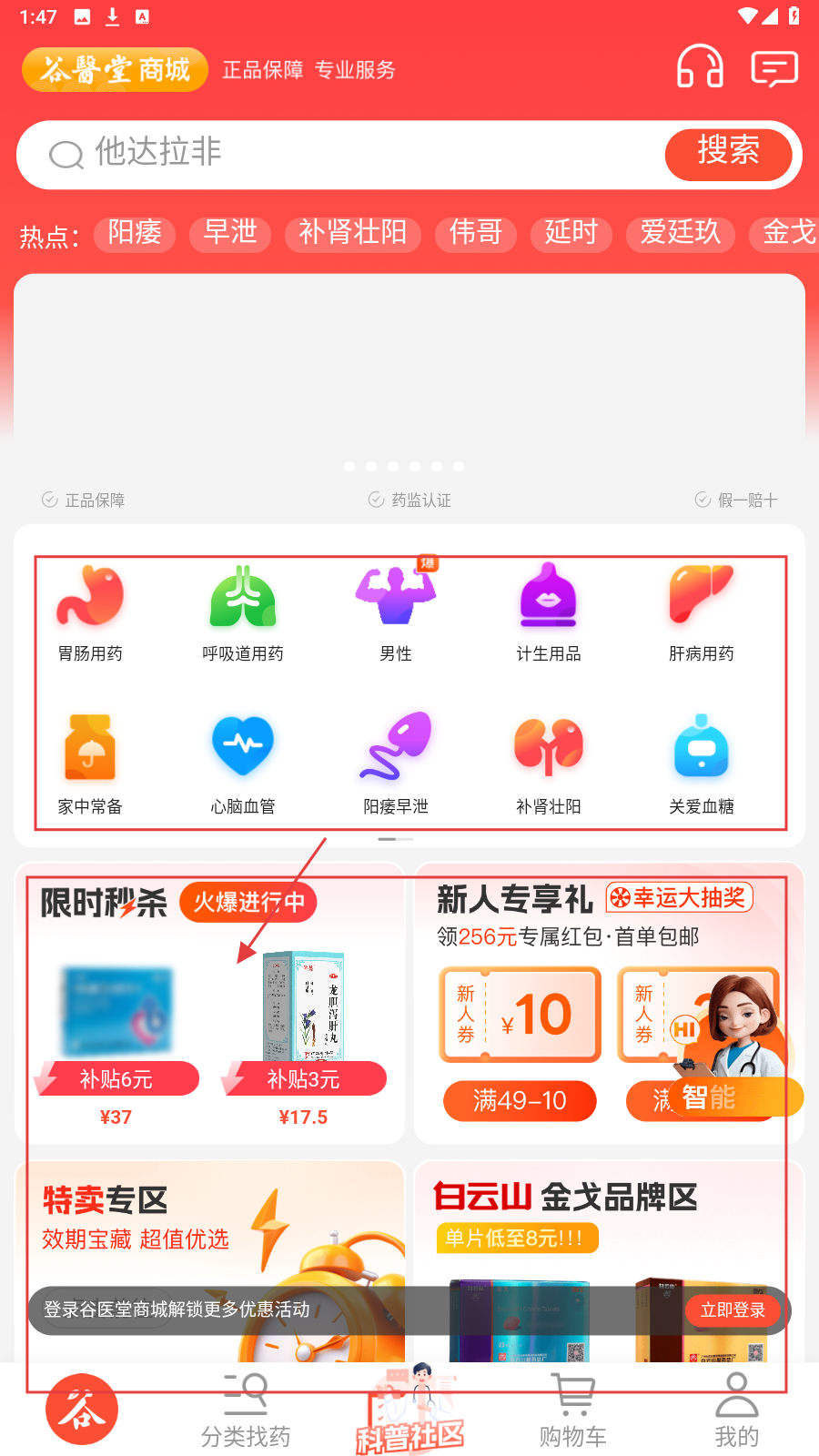Viewport: 819px width, 1456px height.
Task: Tap 立即登录 to log in
Action: [x=733, y=1310]
